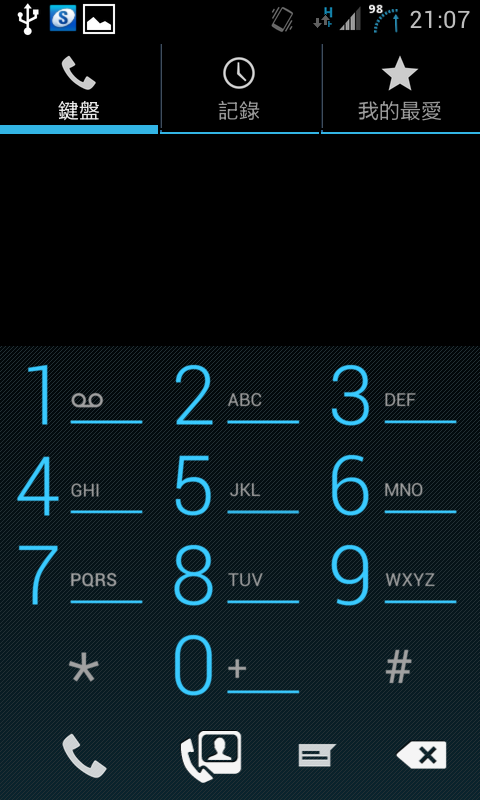Viewport: 480px width, 800px height.
Task: Tap the 8 TUV key
Action: (x=237, y=575)
